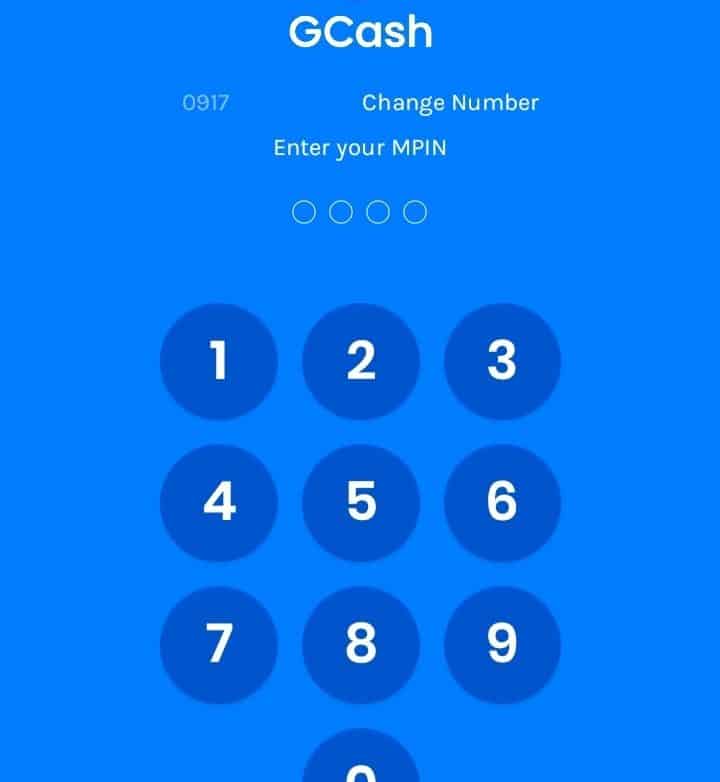Enter digit 0 on the keypad
Screen dimensions: 720x782
click(x=360, y=762)
